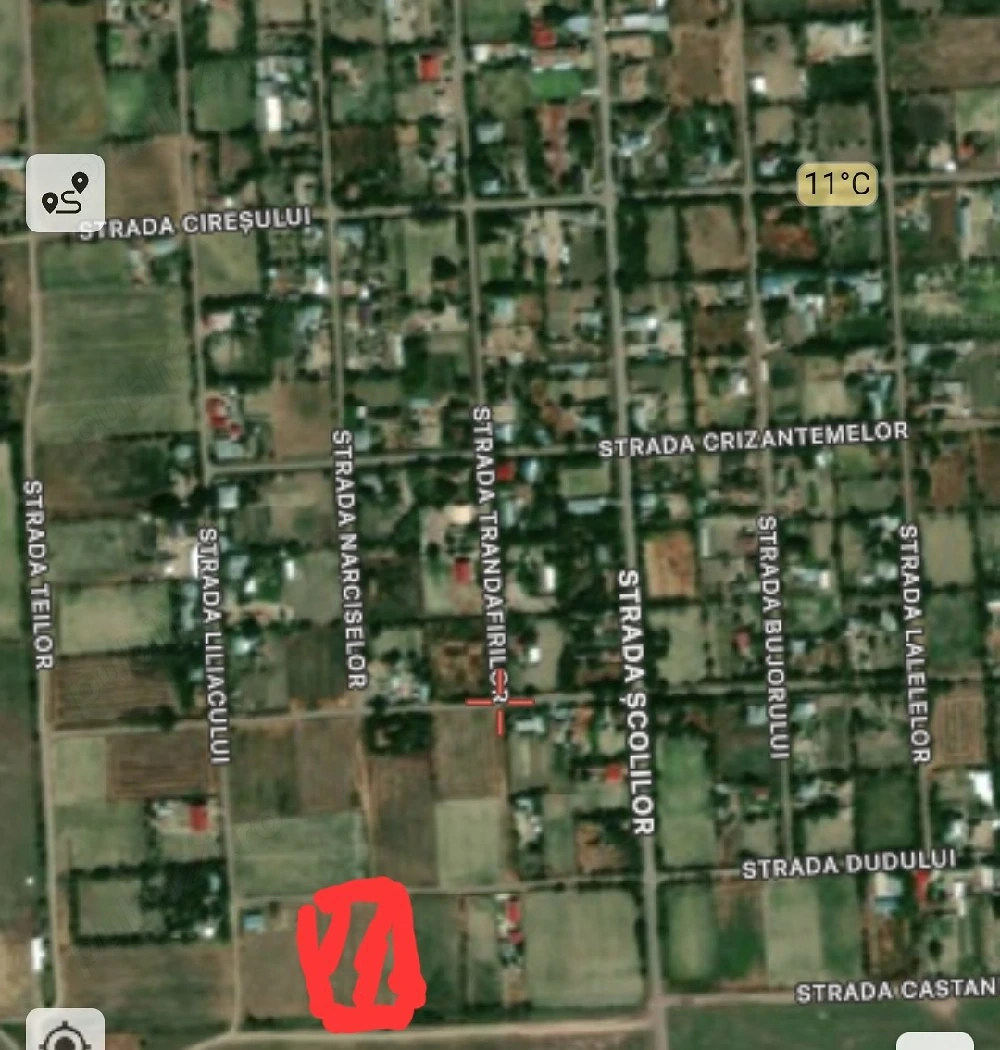This screenshot has width=1000, height=1050.
Task: Center map on my location
Action: pos(65,1033)
